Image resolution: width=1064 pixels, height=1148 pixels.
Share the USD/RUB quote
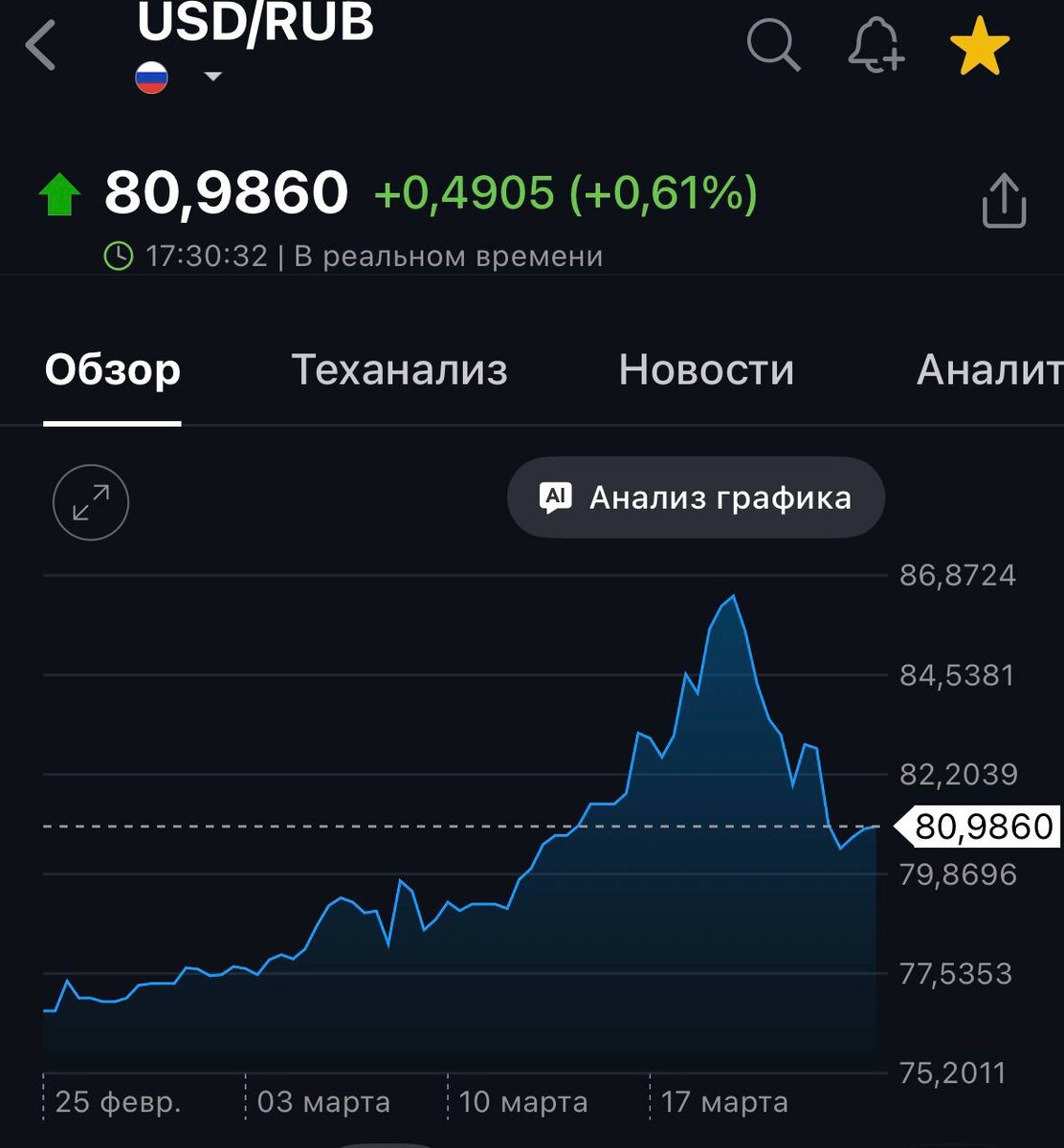tap(1004, 200)
